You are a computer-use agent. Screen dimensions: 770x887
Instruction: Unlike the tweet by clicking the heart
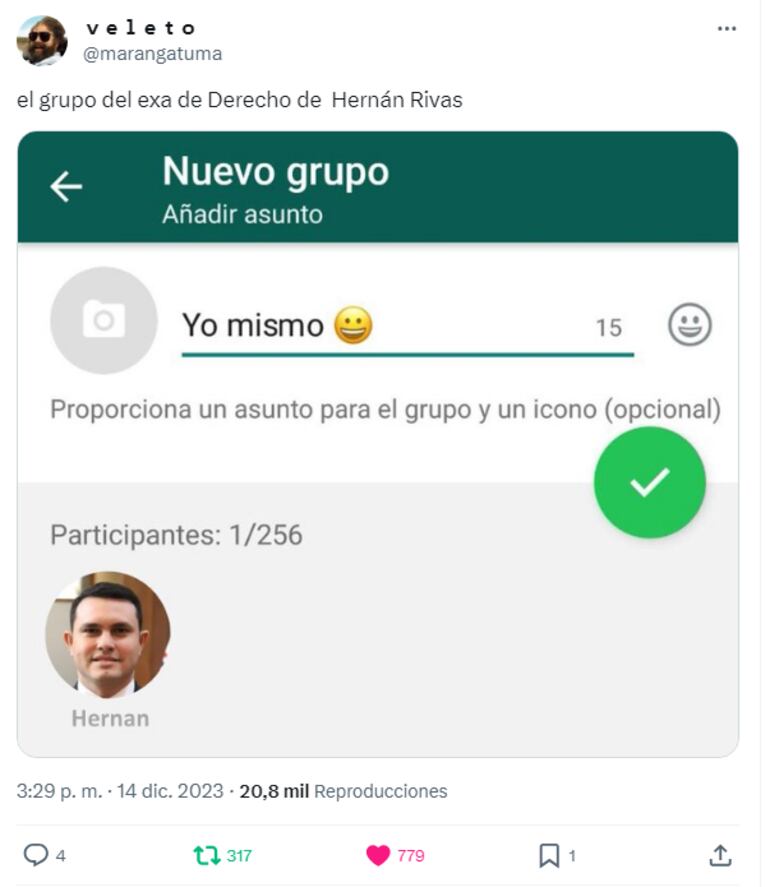(x=377, y=855)
